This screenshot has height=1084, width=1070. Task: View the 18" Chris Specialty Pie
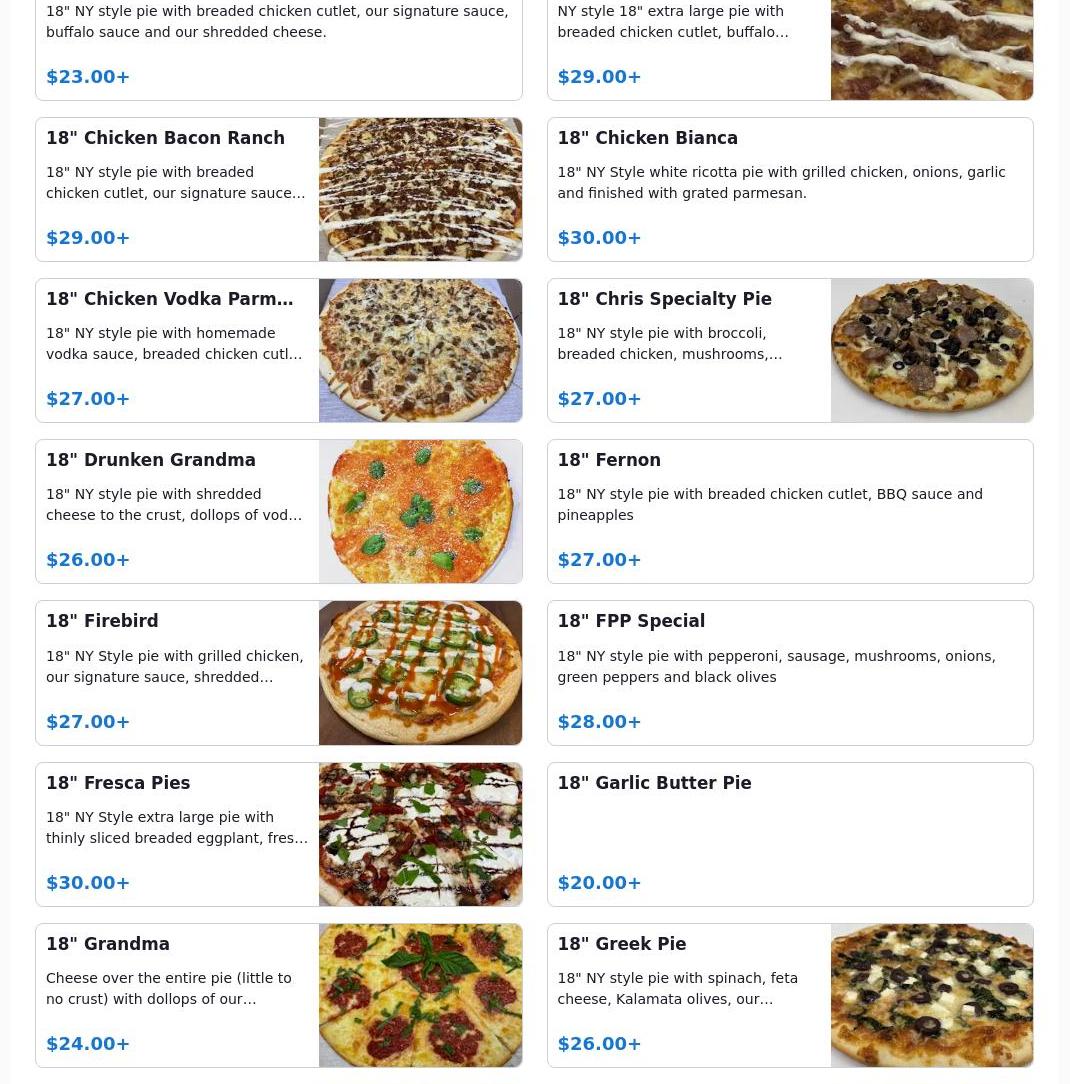664,299
